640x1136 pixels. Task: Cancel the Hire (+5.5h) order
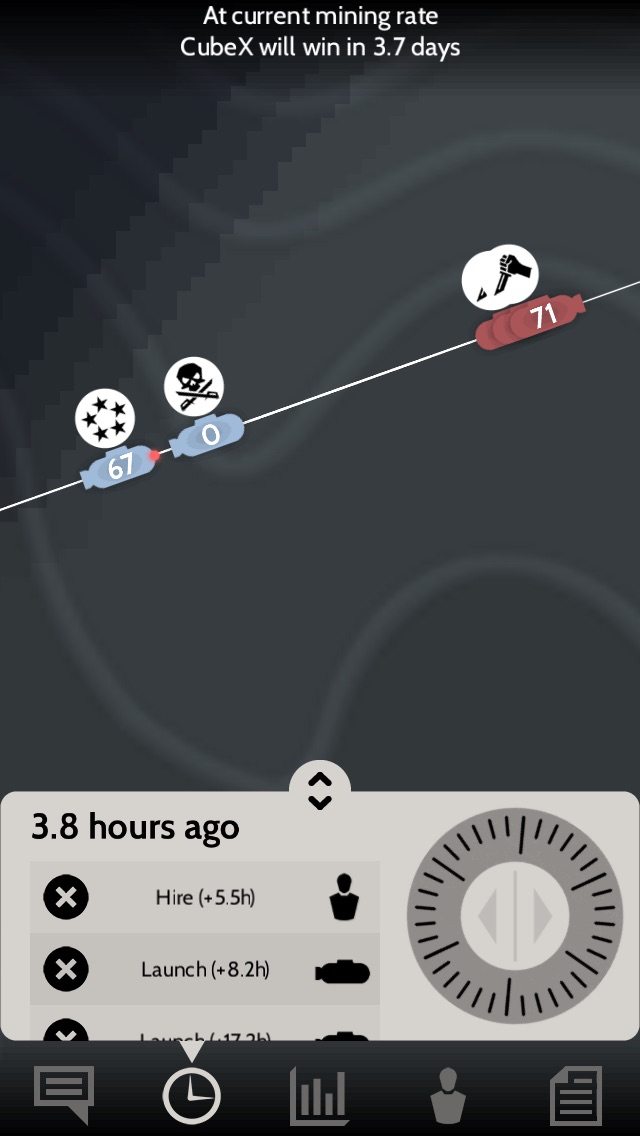[x=66, y=897]
